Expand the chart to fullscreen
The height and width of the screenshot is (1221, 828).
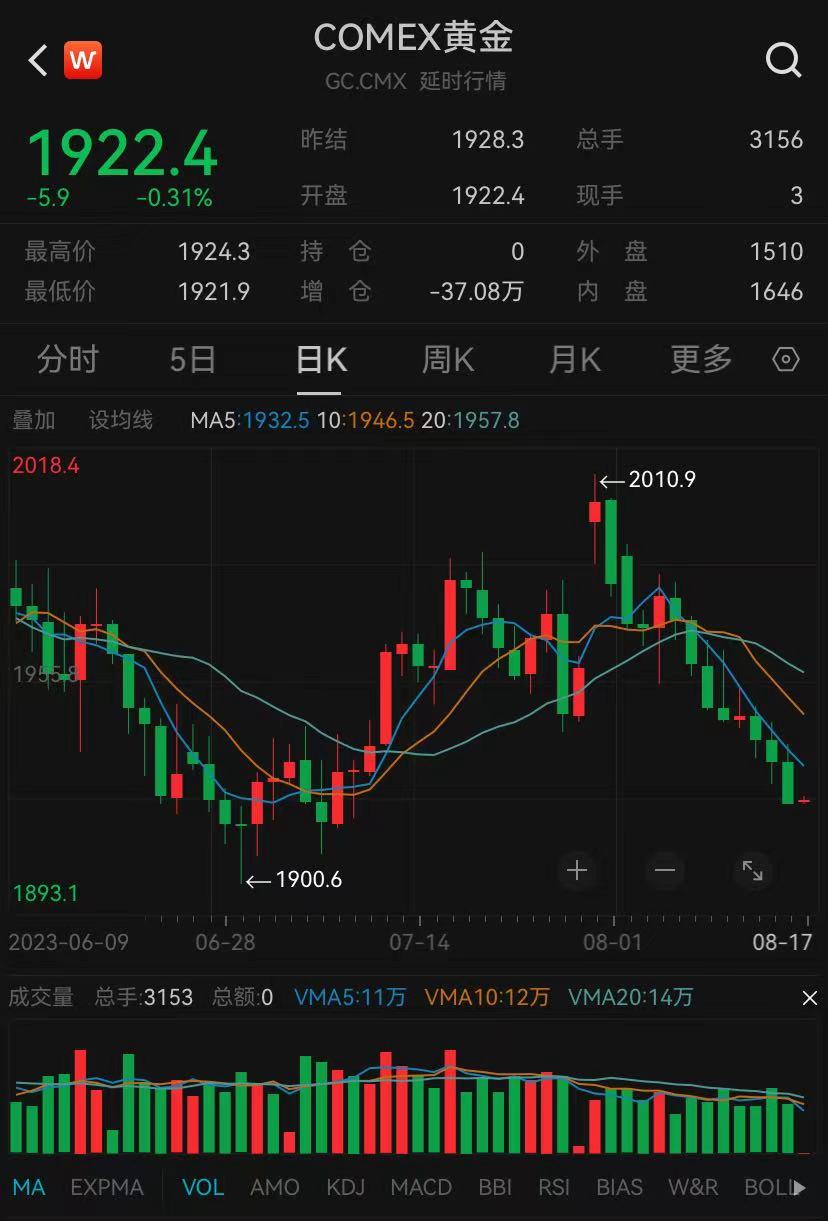click(752, 870)
